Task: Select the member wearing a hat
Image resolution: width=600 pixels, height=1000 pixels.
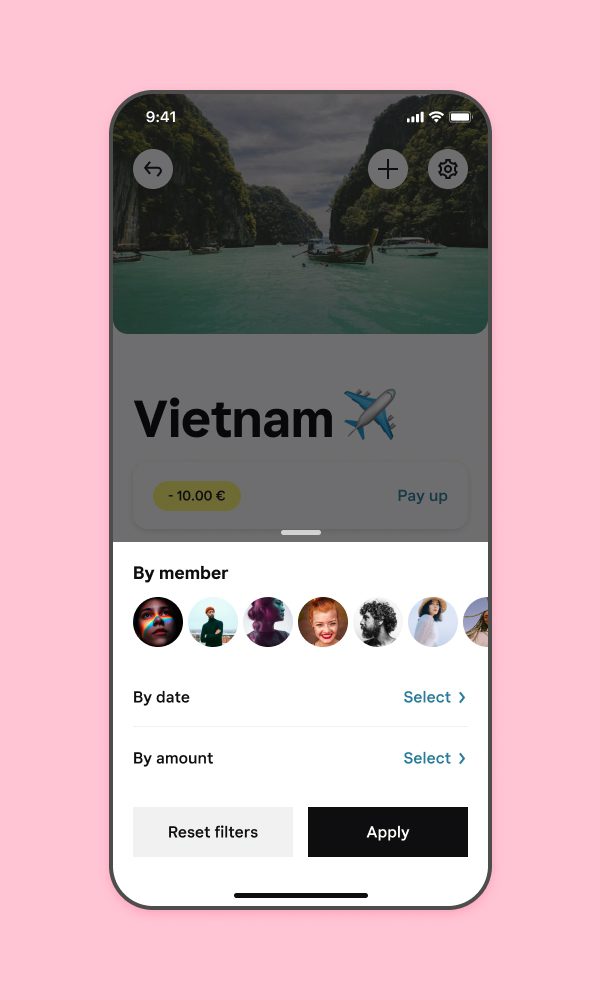Action: tap(433, 622)
